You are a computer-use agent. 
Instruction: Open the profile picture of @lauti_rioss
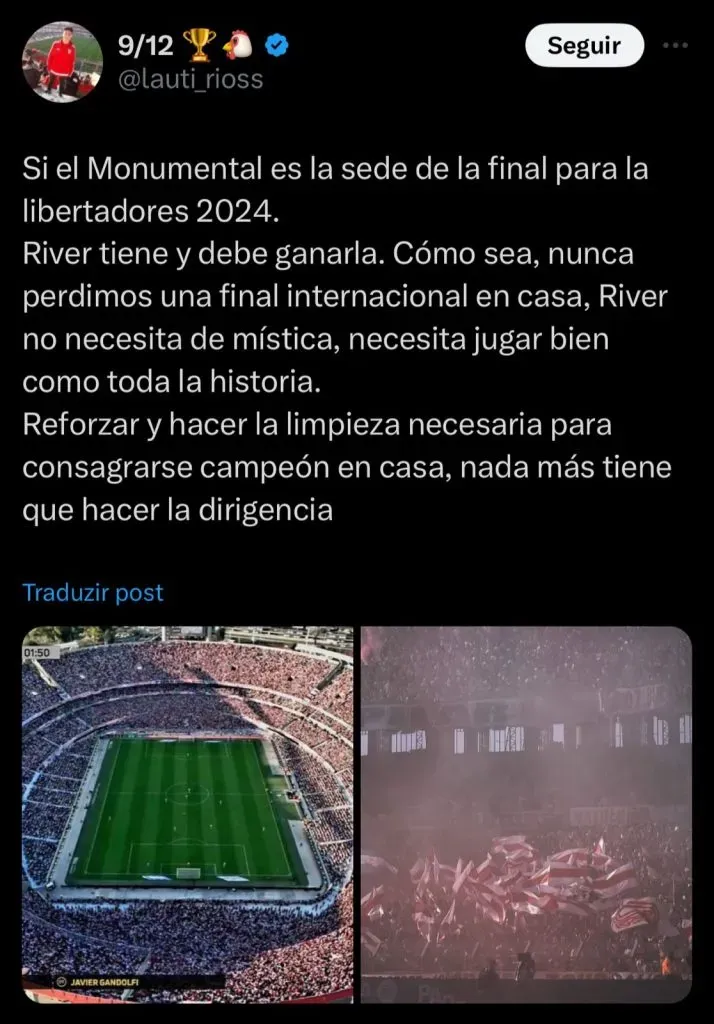point(62,61)
